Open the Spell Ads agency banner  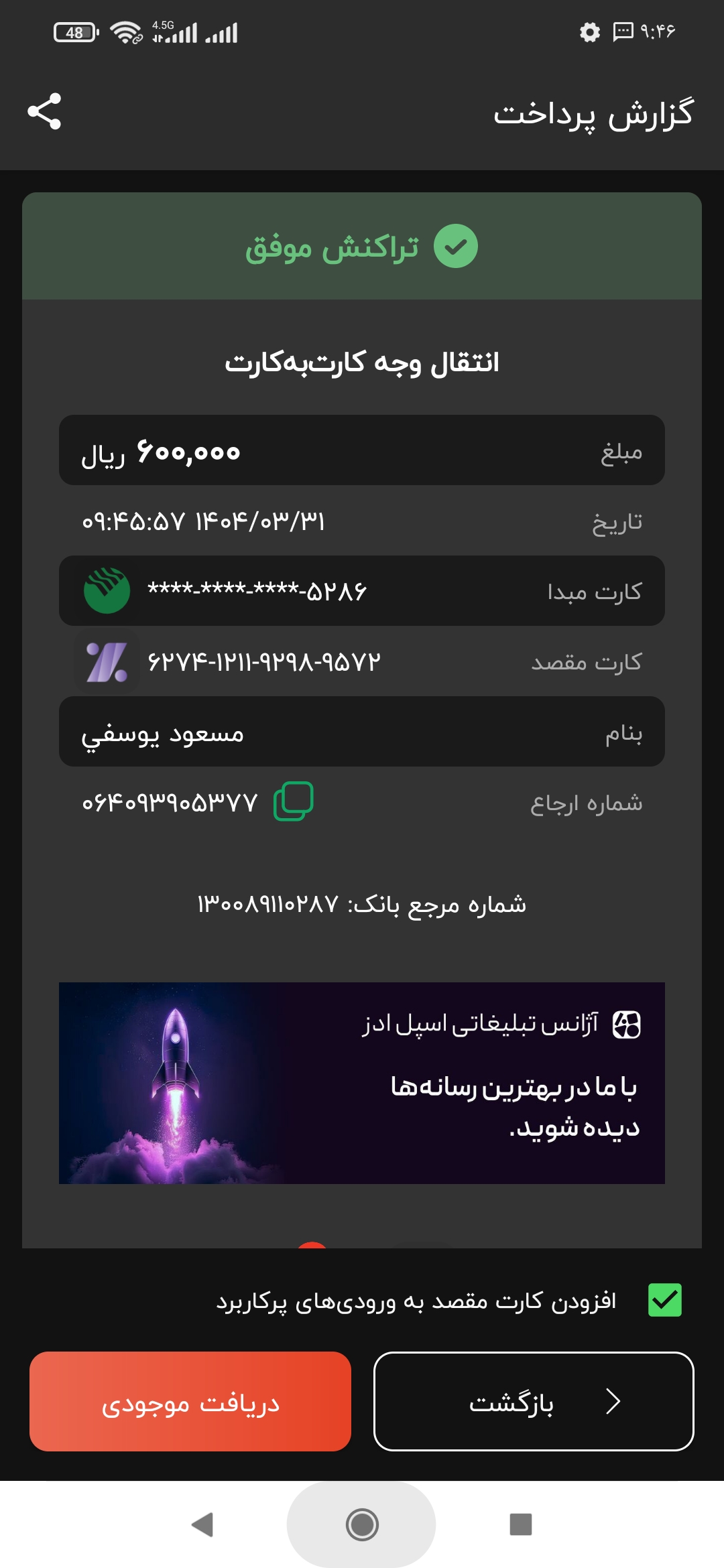[x=362, y=1083]
